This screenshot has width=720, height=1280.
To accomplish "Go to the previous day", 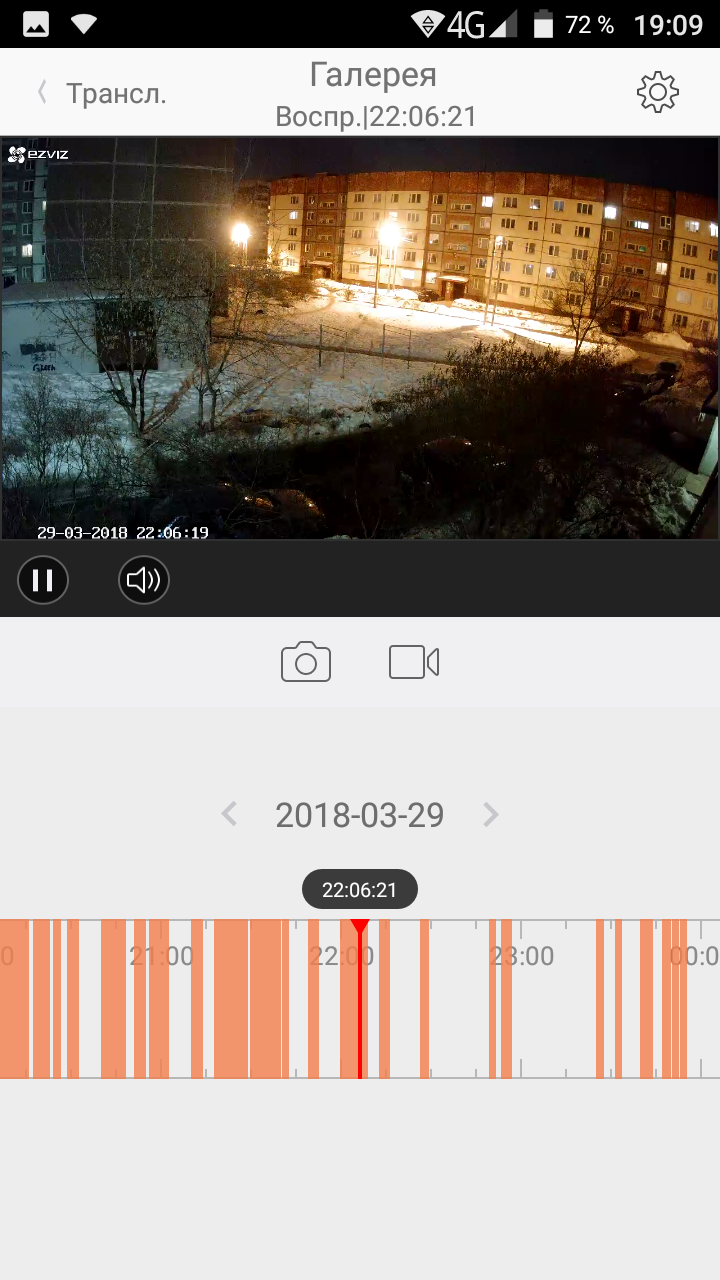I will point(229,814).
